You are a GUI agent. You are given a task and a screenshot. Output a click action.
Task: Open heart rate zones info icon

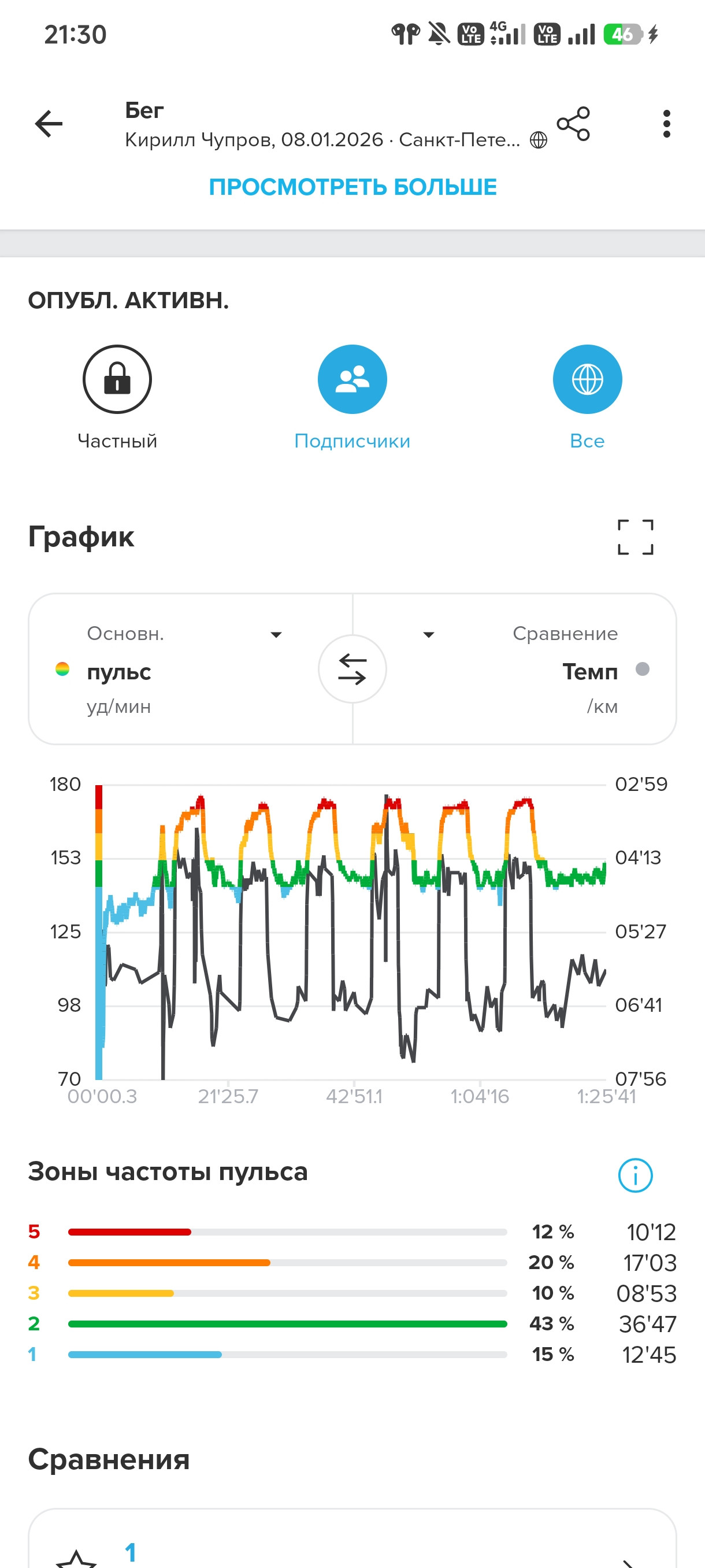[635, 1175]
